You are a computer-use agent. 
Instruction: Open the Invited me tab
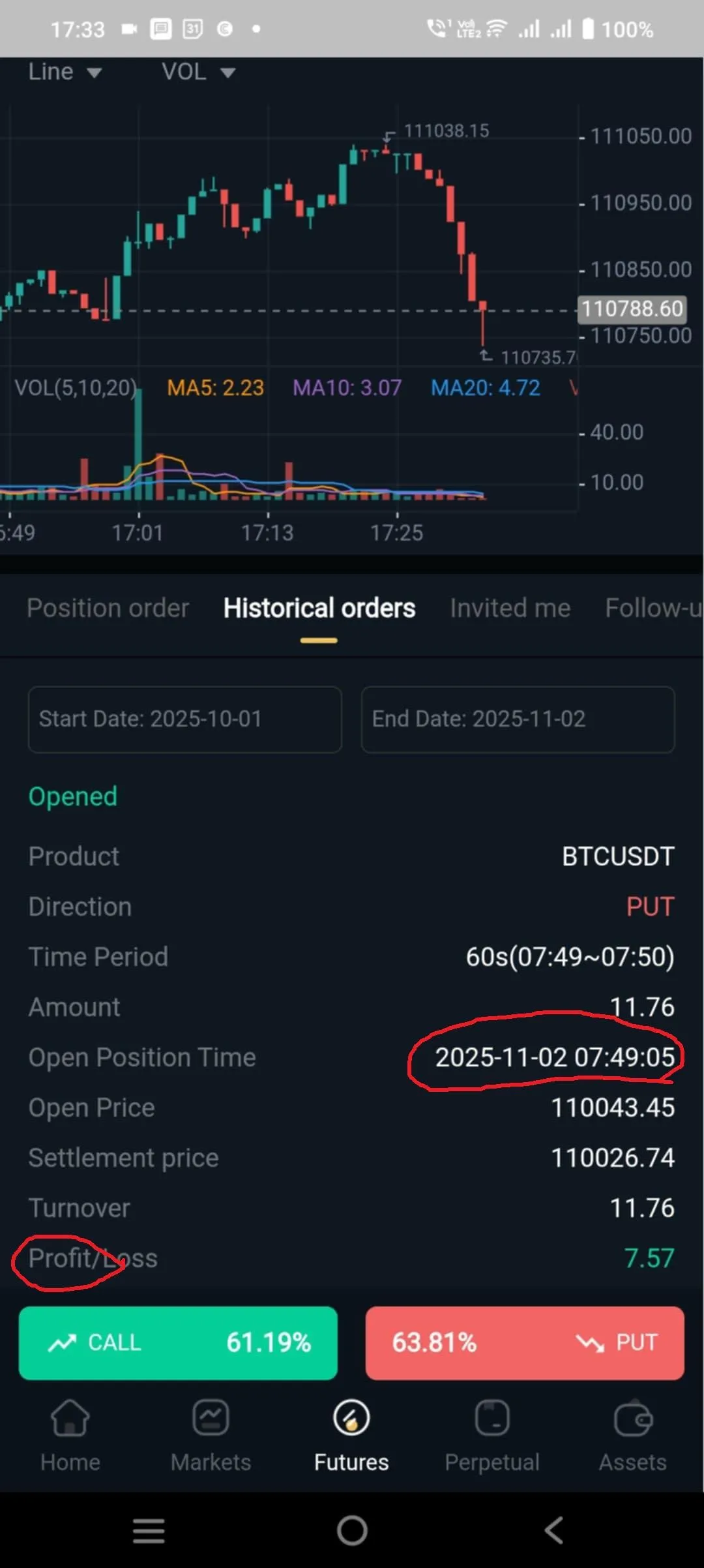(510, 608)
